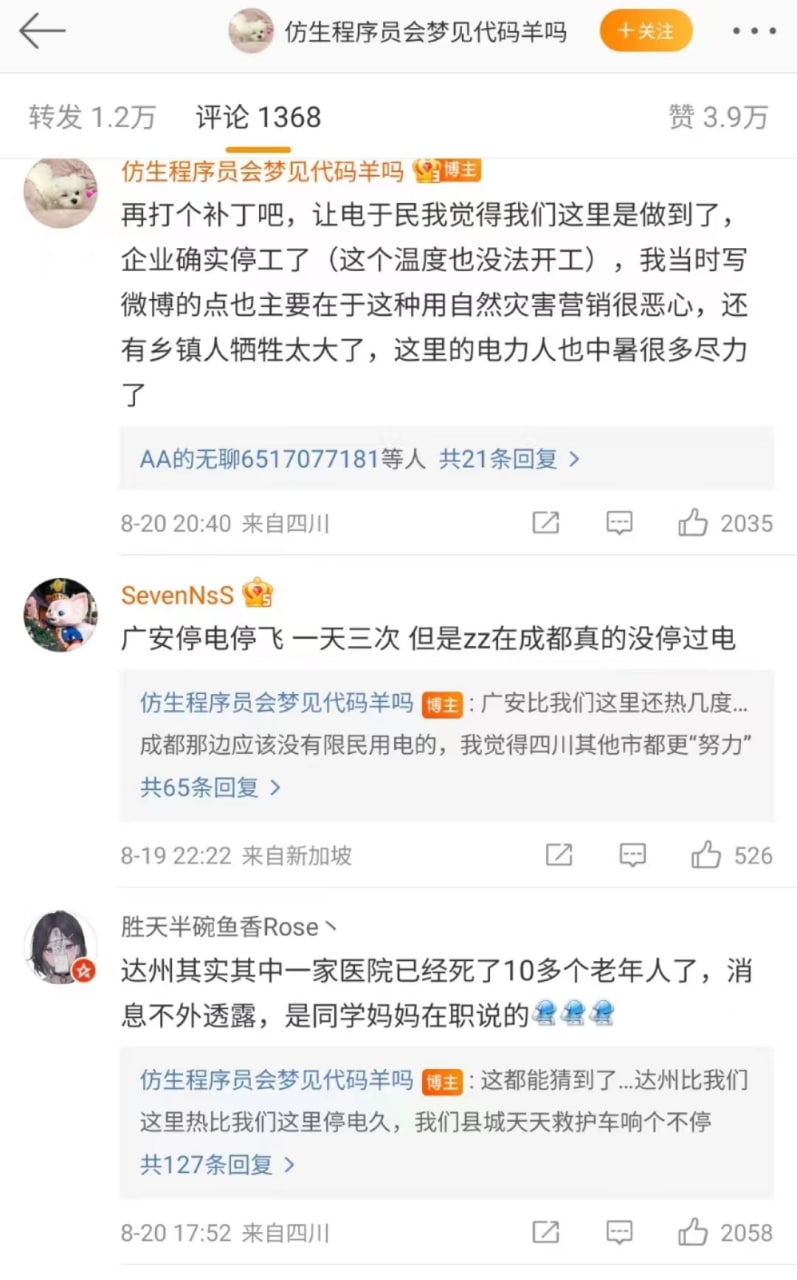Viewport: 797px width, 1280px height.
Task: Like Rose's comment with 2058 likes
Action: point(726,1233)
